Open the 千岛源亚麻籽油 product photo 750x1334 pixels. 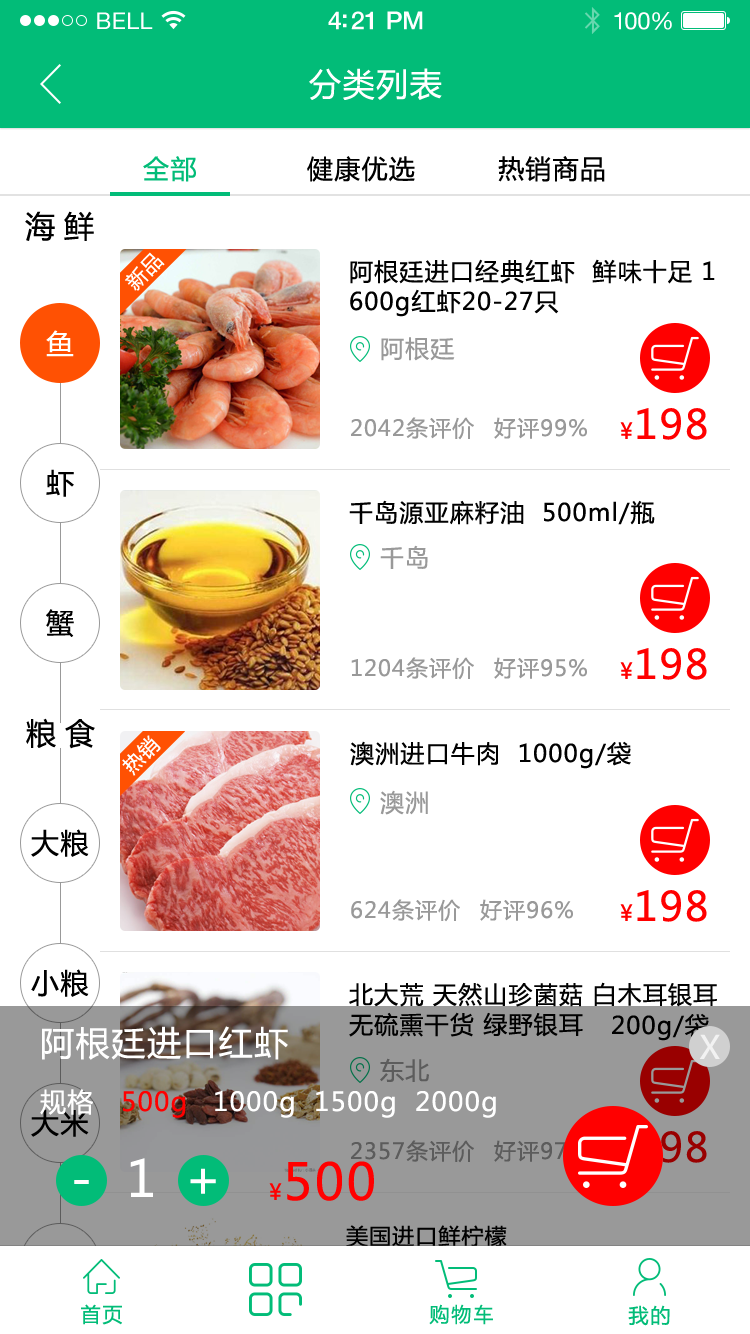click(220, 590)
